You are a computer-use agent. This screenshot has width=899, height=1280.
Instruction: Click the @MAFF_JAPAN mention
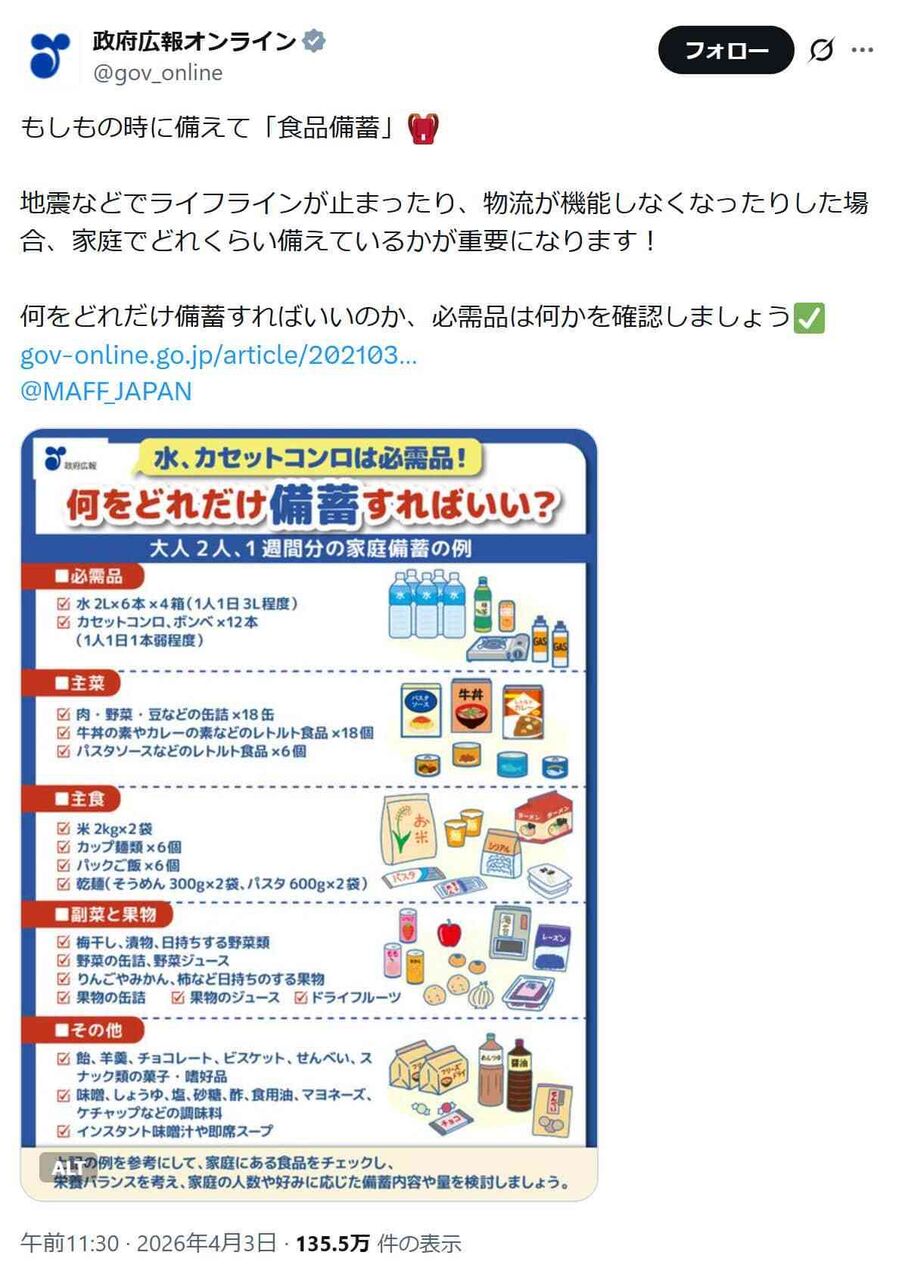106,392
